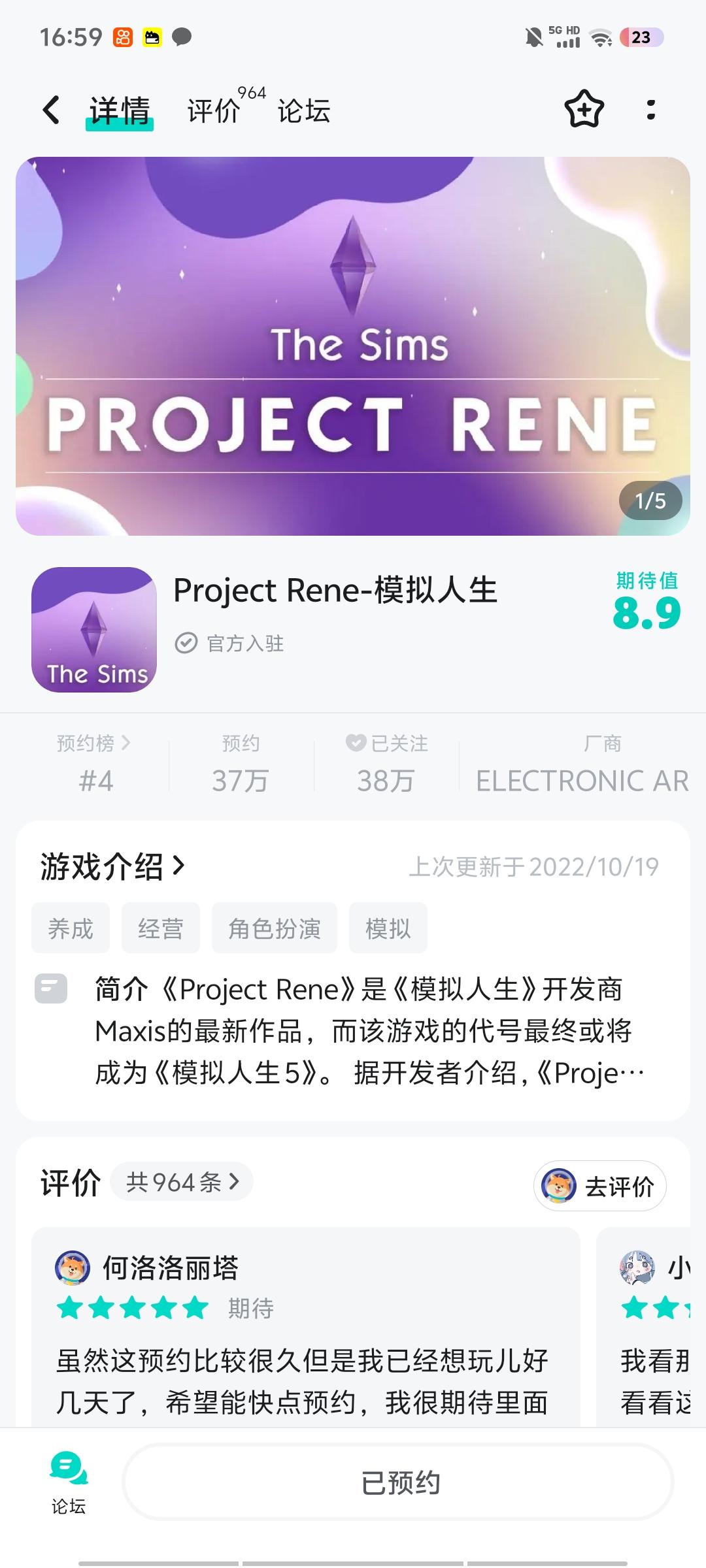The image size is (706, 1568).
Task: Switch to the 论坛 tab
Action: pos(304,111)
